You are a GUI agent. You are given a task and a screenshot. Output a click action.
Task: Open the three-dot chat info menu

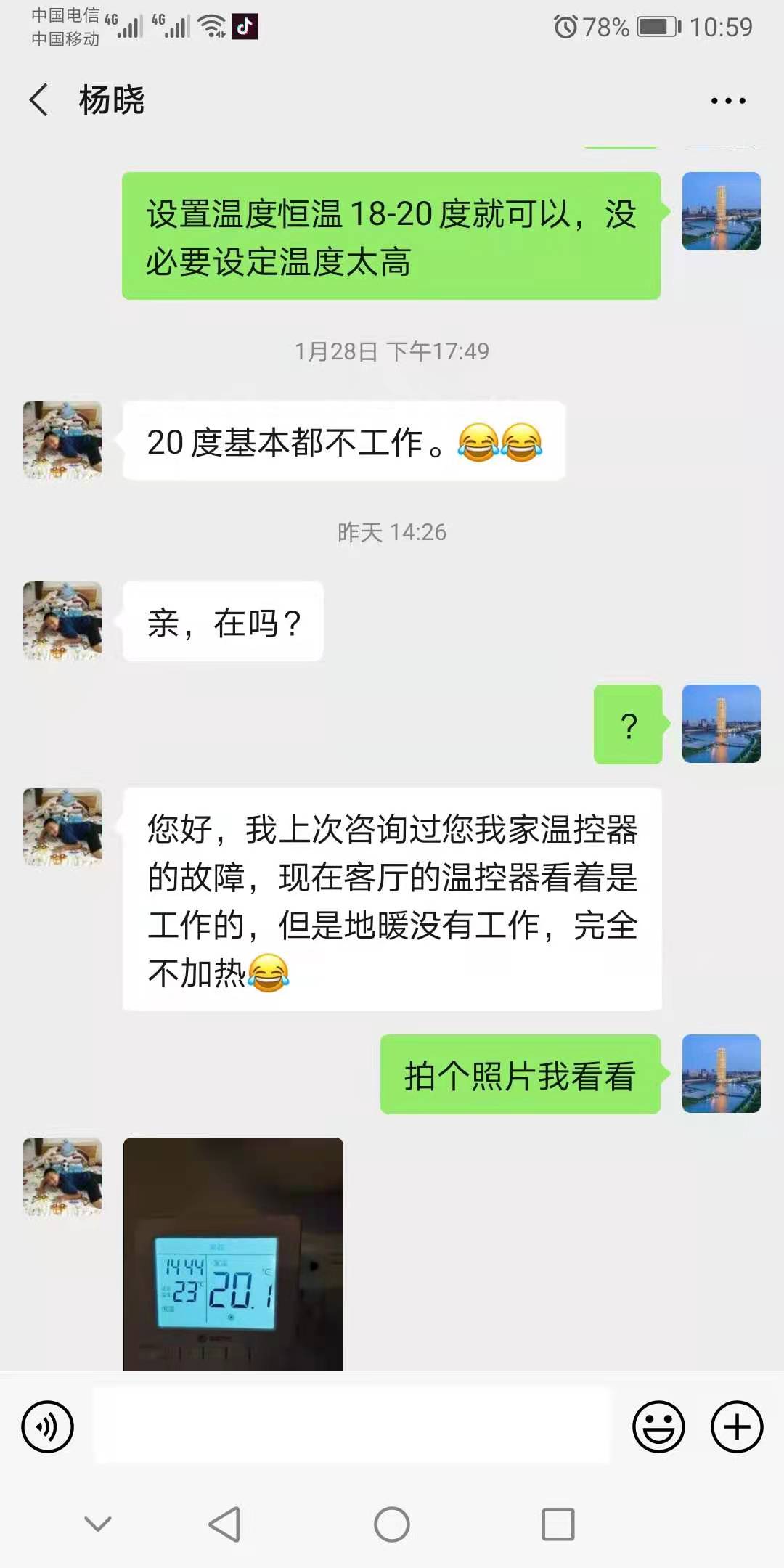pos(728,101)
